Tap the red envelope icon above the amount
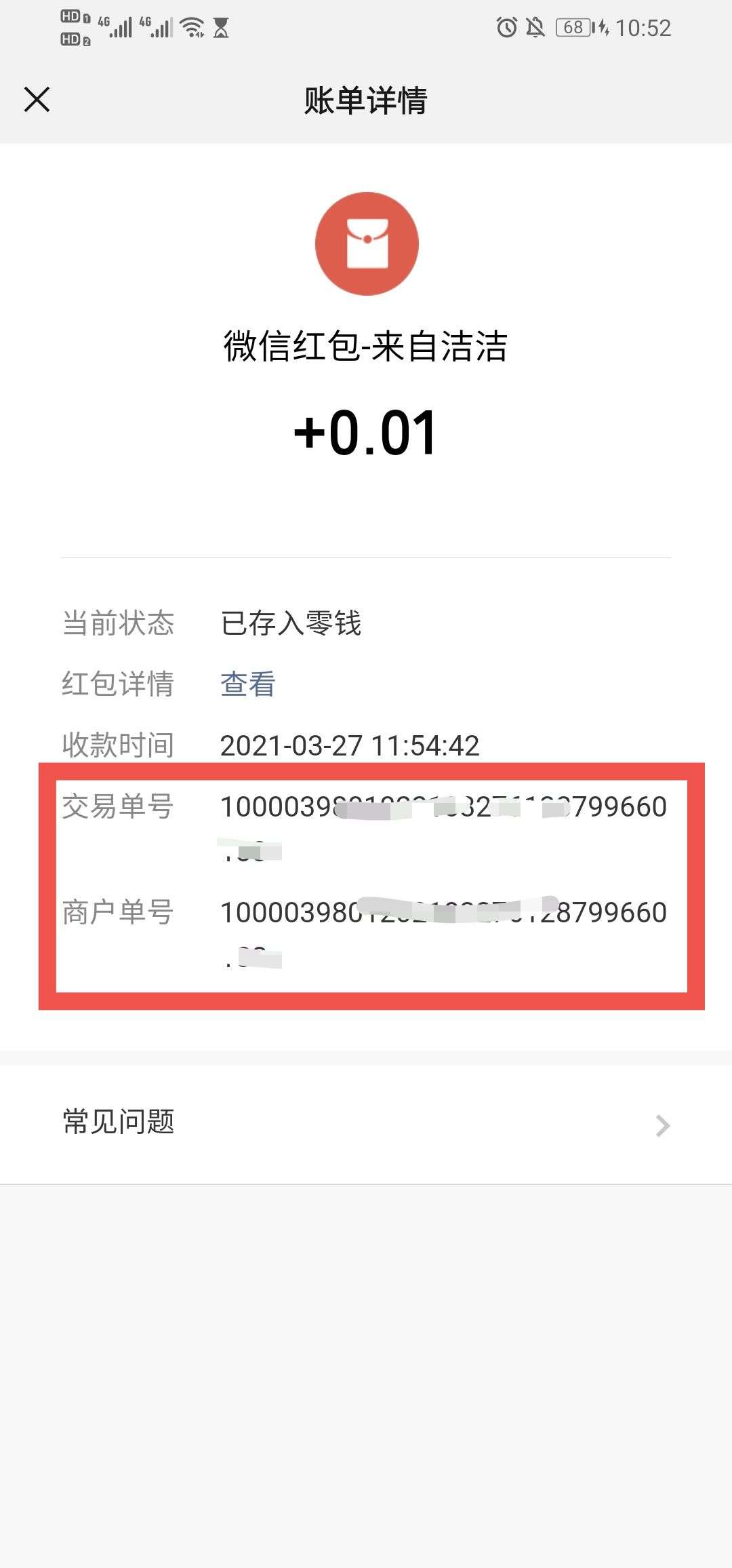Viewport: 732px width, 1568px height. (366, 243)
